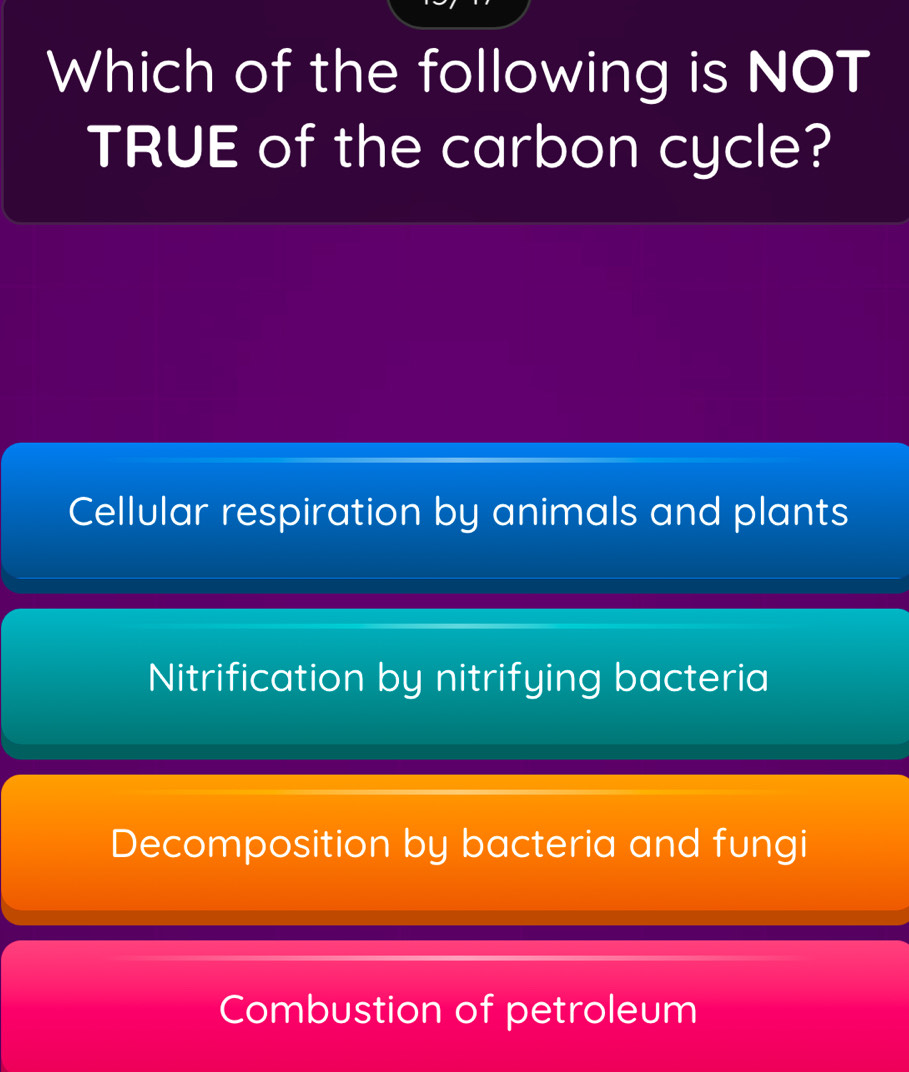Choose Nitrification by nitrifying bacteria
The height and width of the screenshot is (1072, 909).
pos(456,679)
